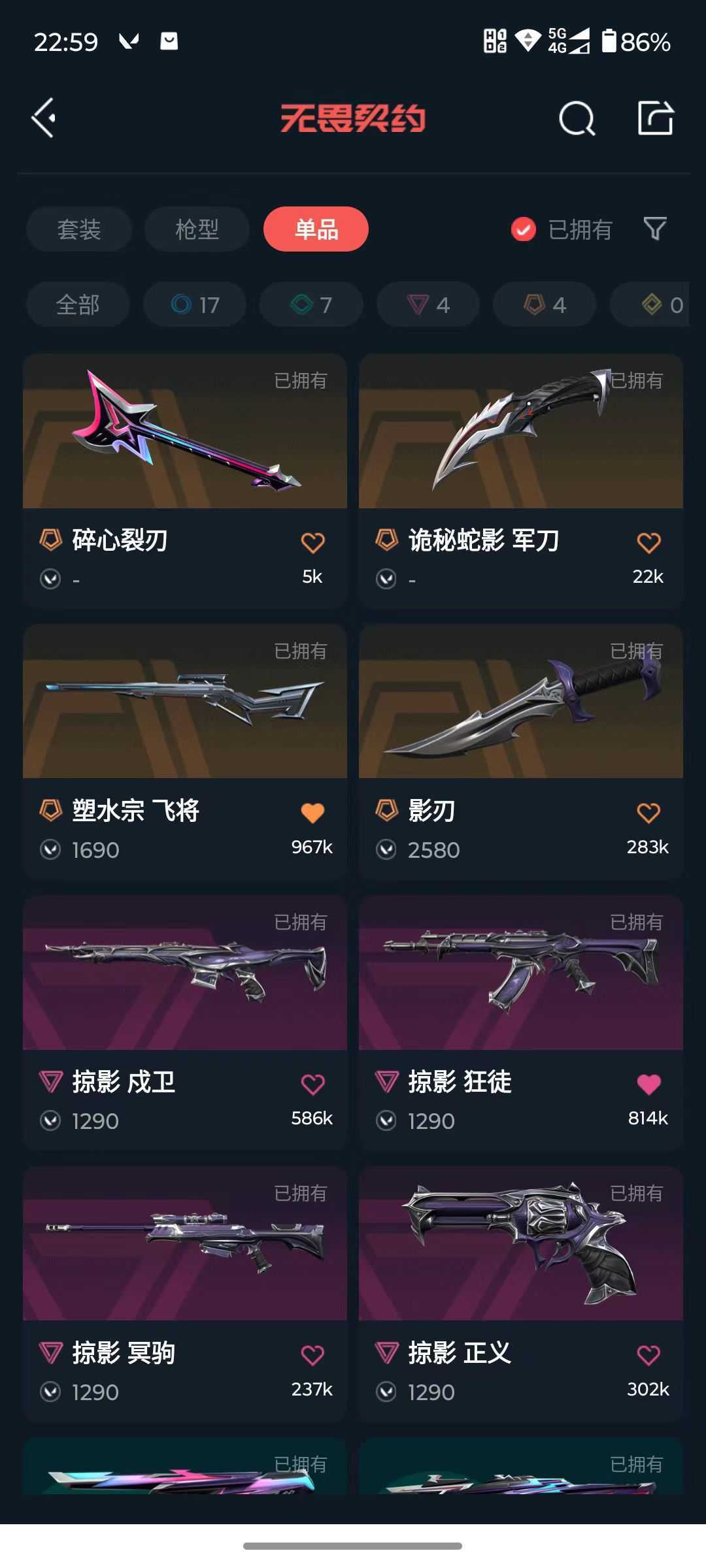Filter by the green tier chip showing 7
The image size is (706, 1568).
pos(311,304)
